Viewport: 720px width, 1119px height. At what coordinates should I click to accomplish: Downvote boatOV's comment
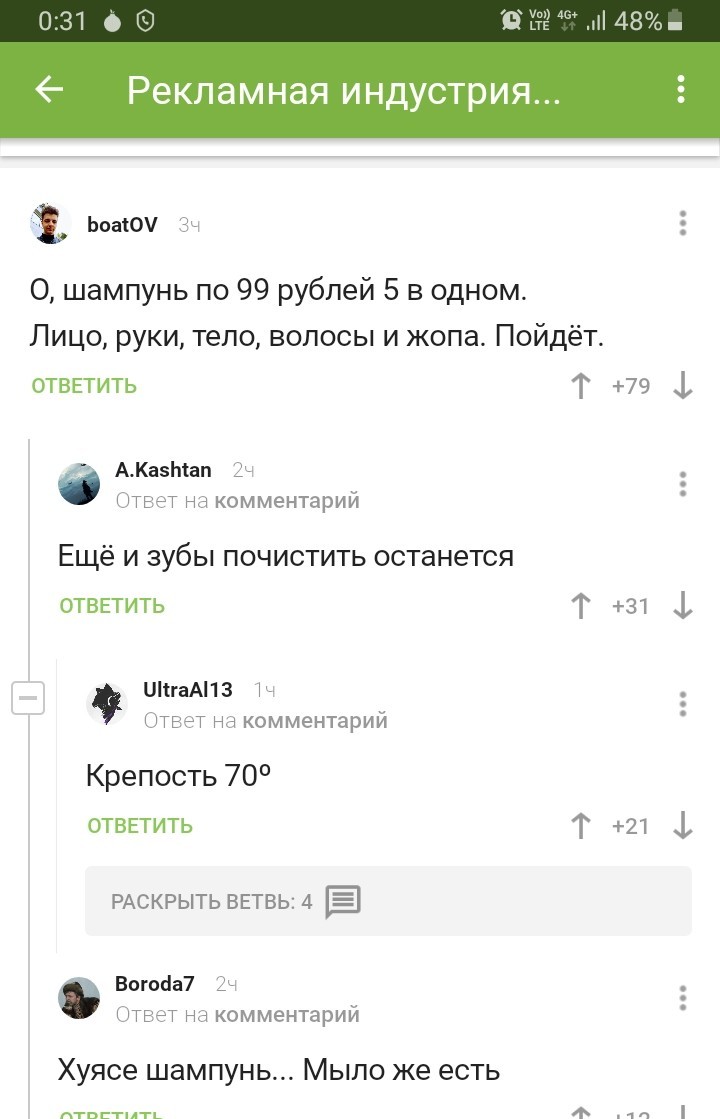pos(683,386)
